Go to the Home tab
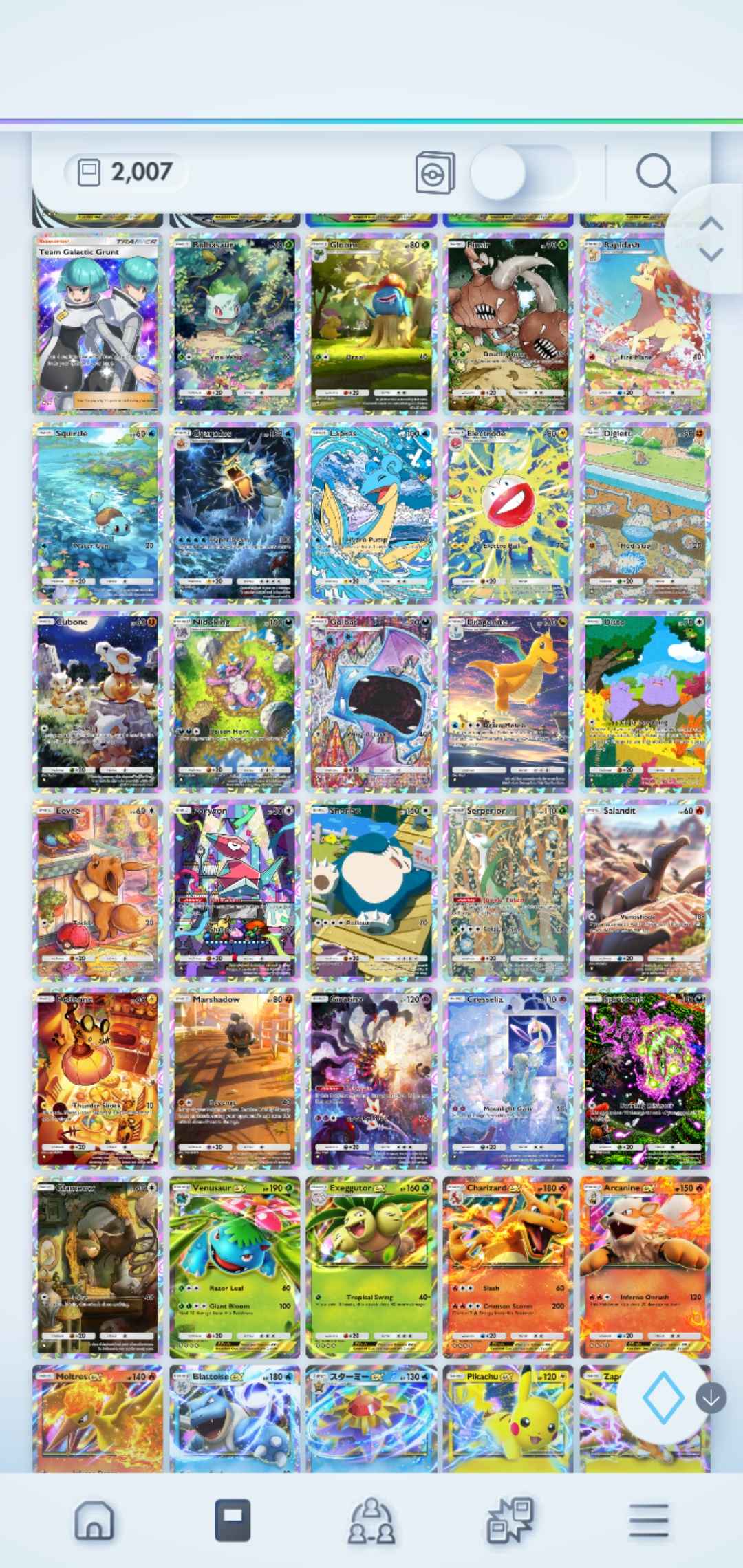743x1568 pixels. (94, 1521)
